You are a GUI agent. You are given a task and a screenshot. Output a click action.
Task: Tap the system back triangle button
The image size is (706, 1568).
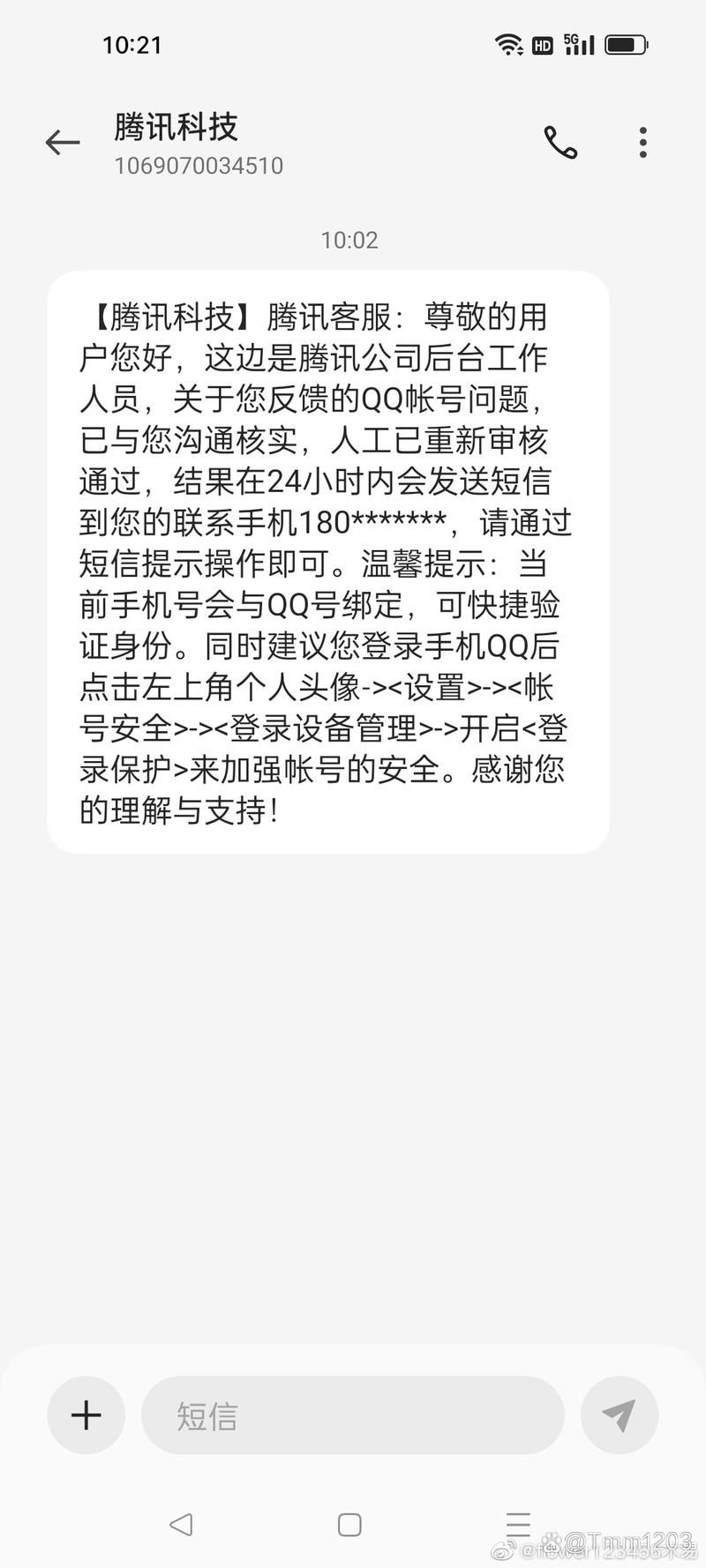(181, 1525)
